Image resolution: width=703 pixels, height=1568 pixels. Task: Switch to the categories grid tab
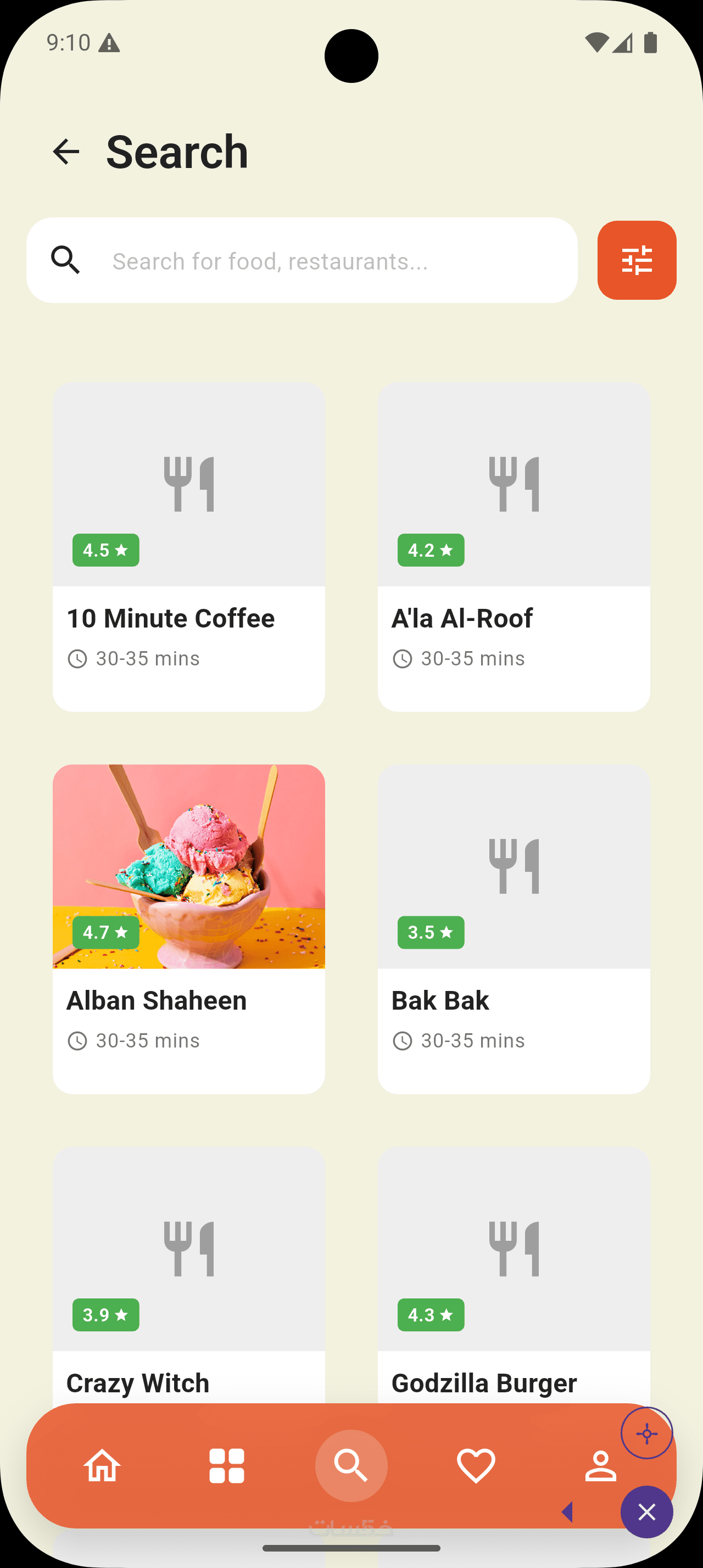tap(226, 1466)
